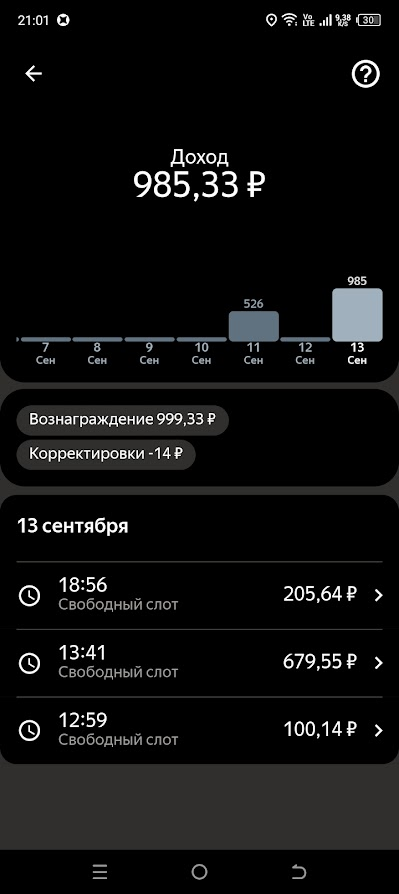Select the 9 Сен day in chart

pyautogui.click(x=149, y=353)
